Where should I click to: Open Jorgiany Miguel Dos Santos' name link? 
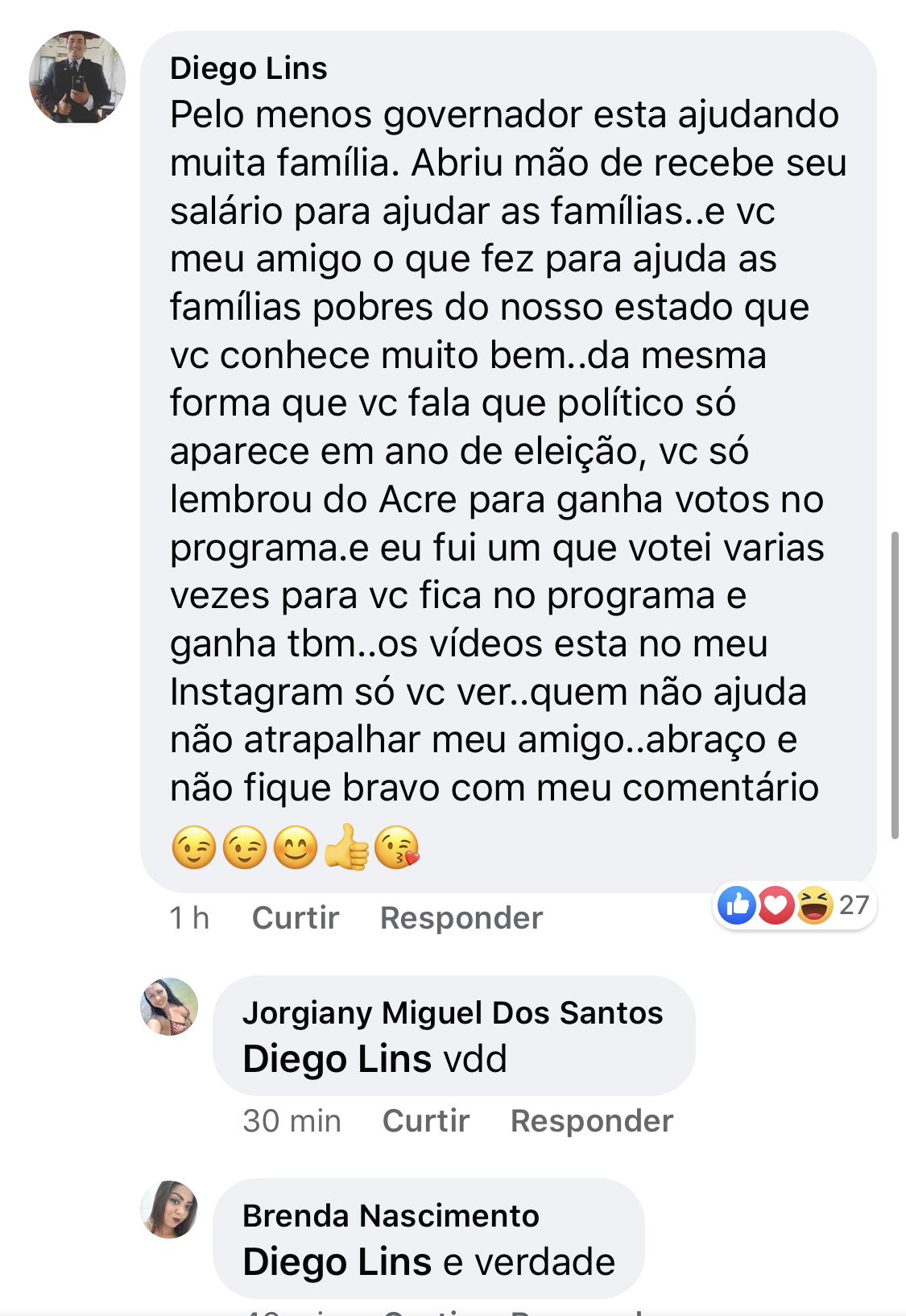click(453, 1012)
